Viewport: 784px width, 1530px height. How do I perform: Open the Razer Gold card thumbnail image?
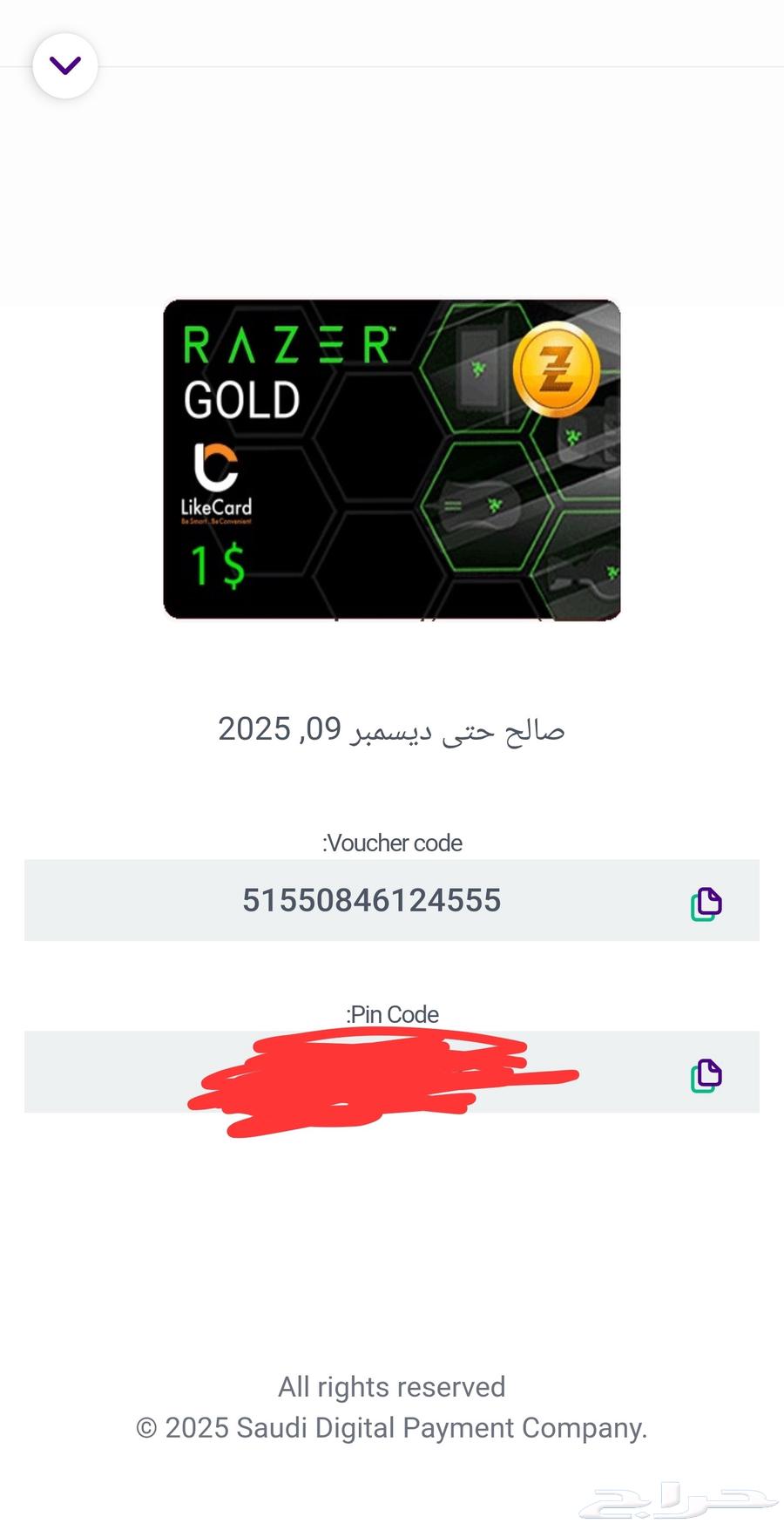click(391, 457)
